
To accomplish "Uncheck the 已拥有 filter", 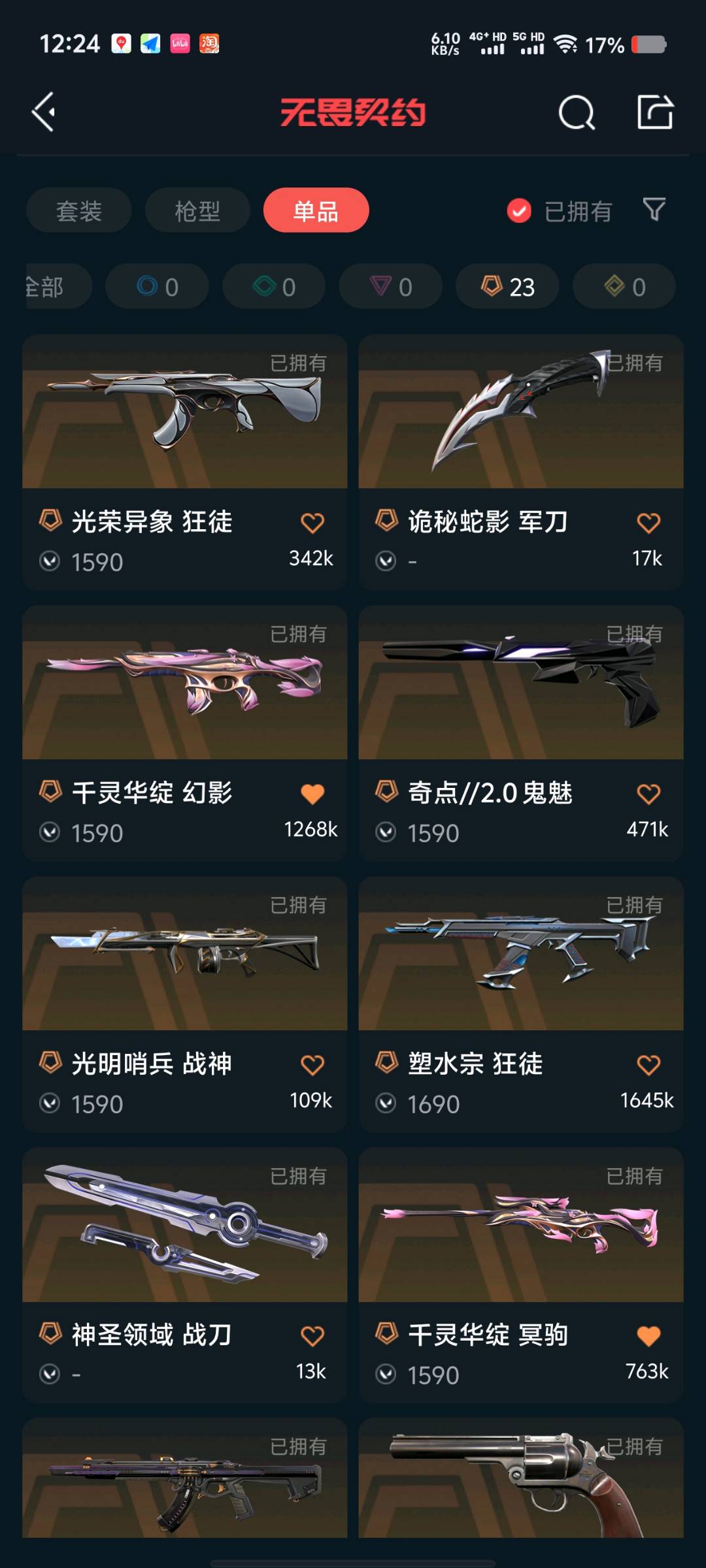I will [520, 210].
